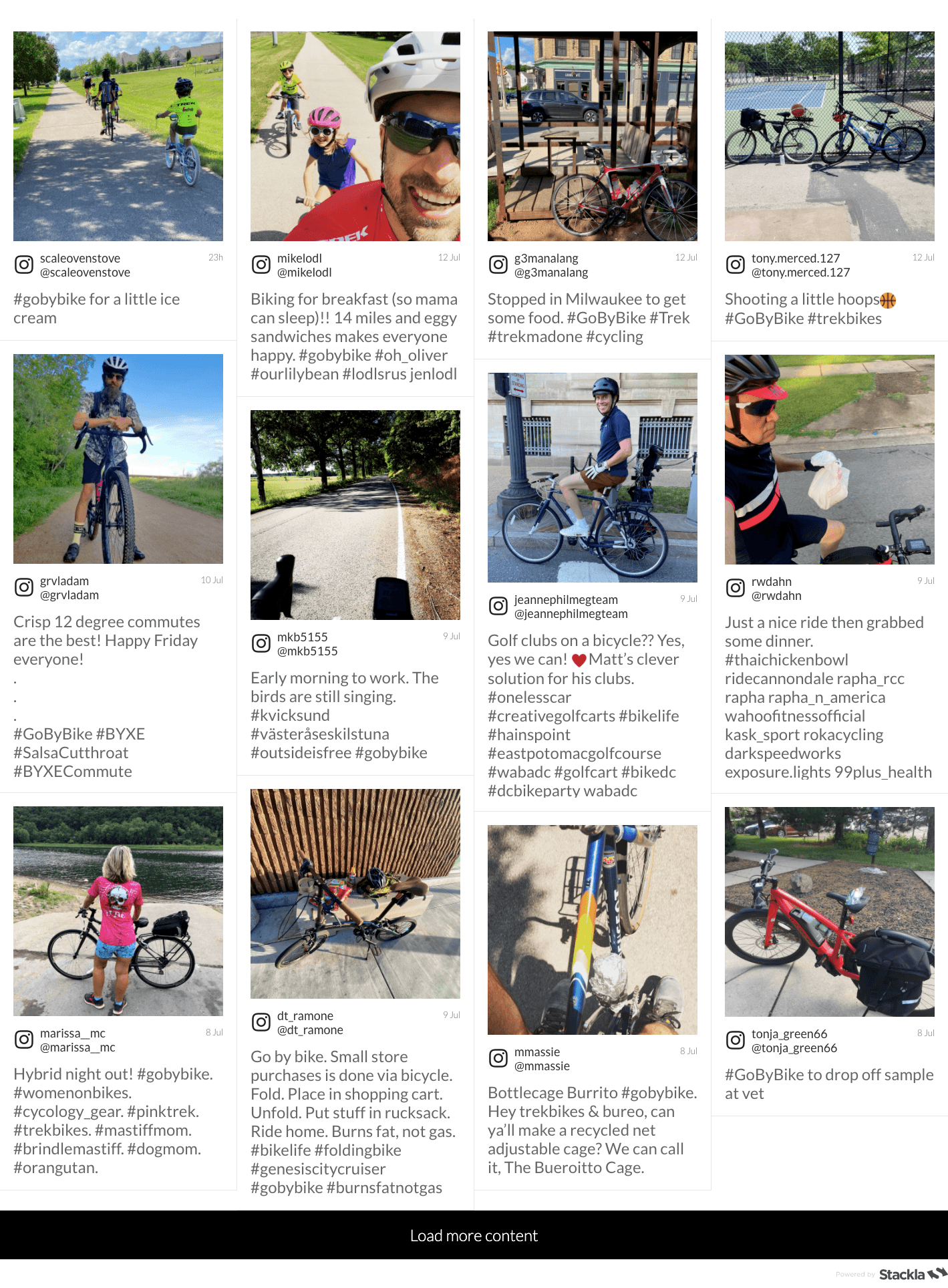Image resolution: width=948 pixels, height=1288 pixels.
Task: View g3manalang's Milwaukee stop photo
Action: pyautogui.click(x=593, y=136)
